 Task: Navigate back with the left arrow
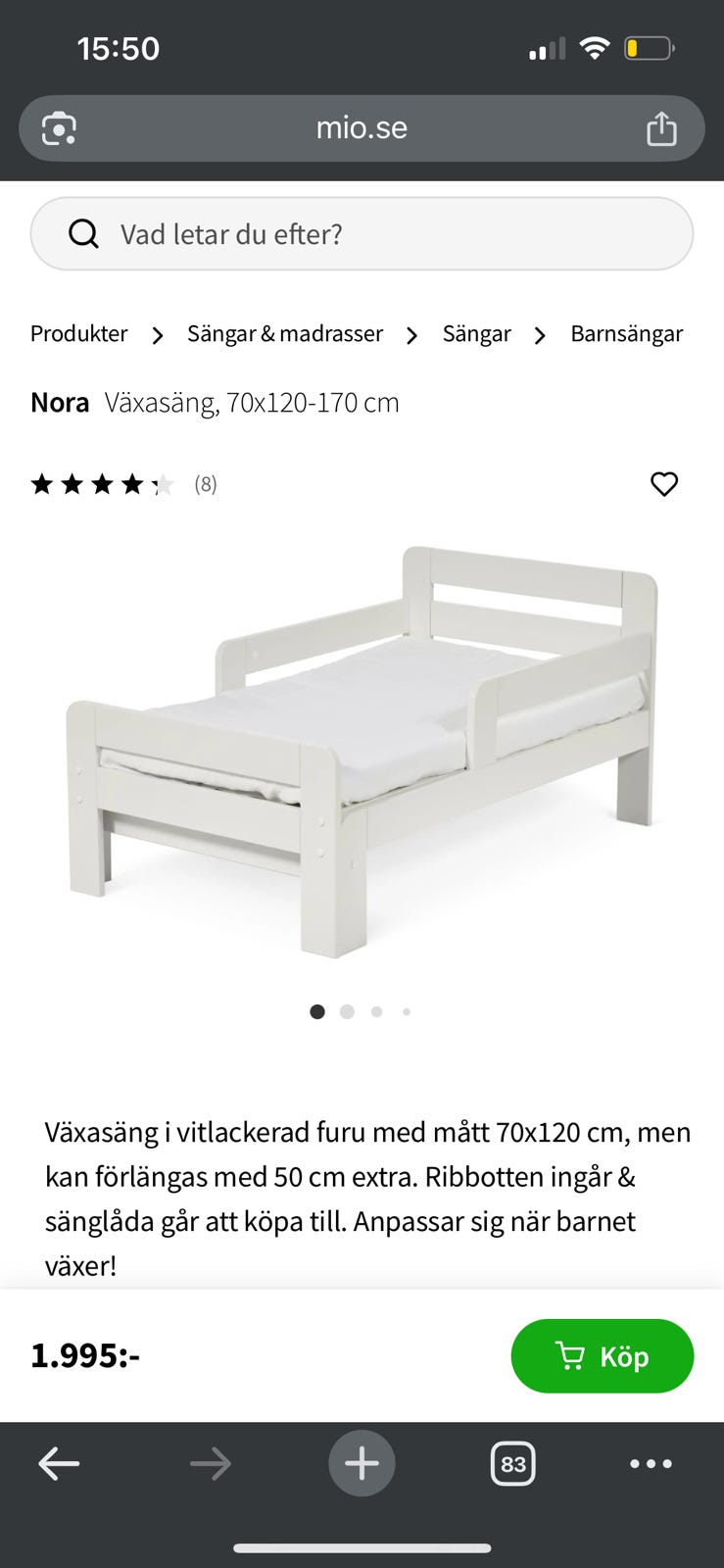tap(59, 1463)
